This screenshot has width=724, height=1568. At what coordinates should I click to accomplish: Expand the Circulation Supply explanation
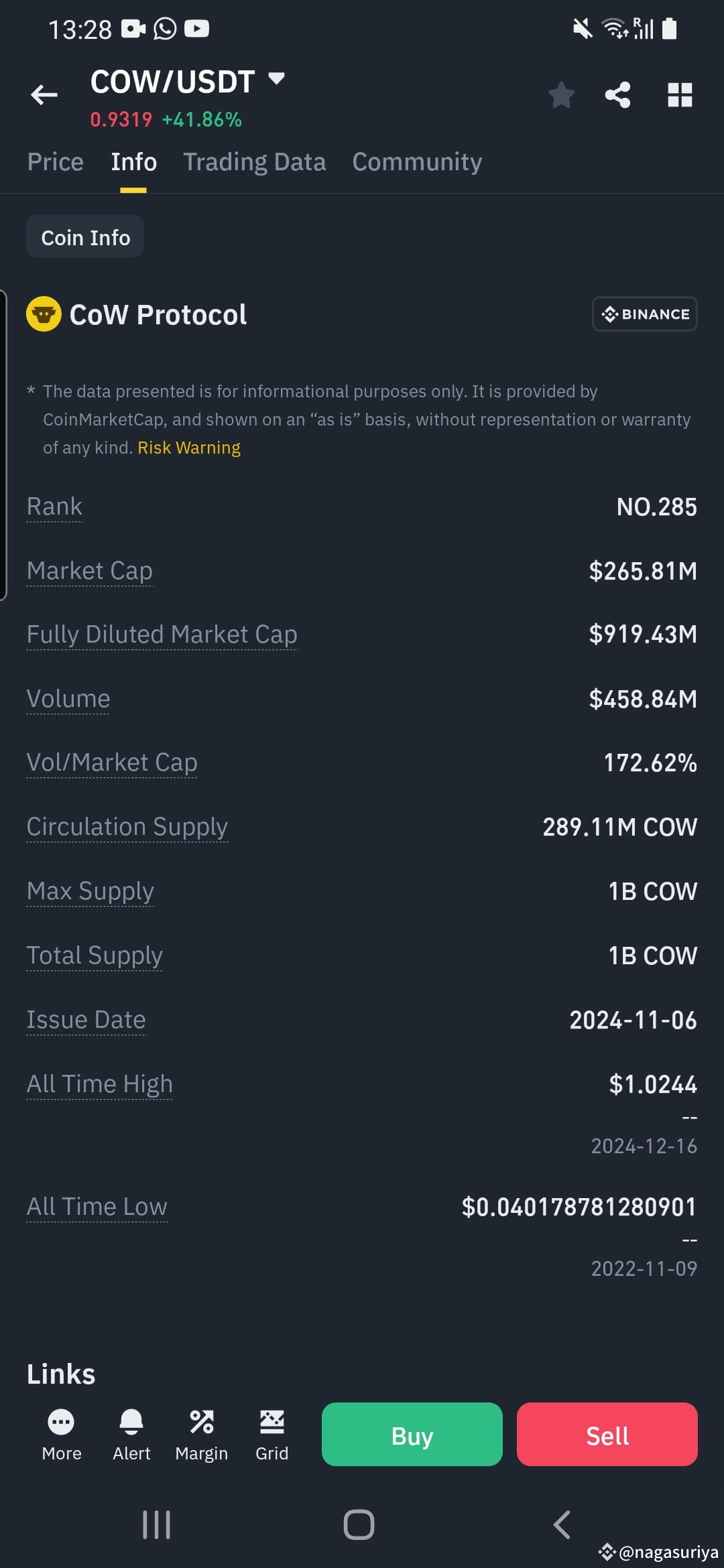coord(127,827)
